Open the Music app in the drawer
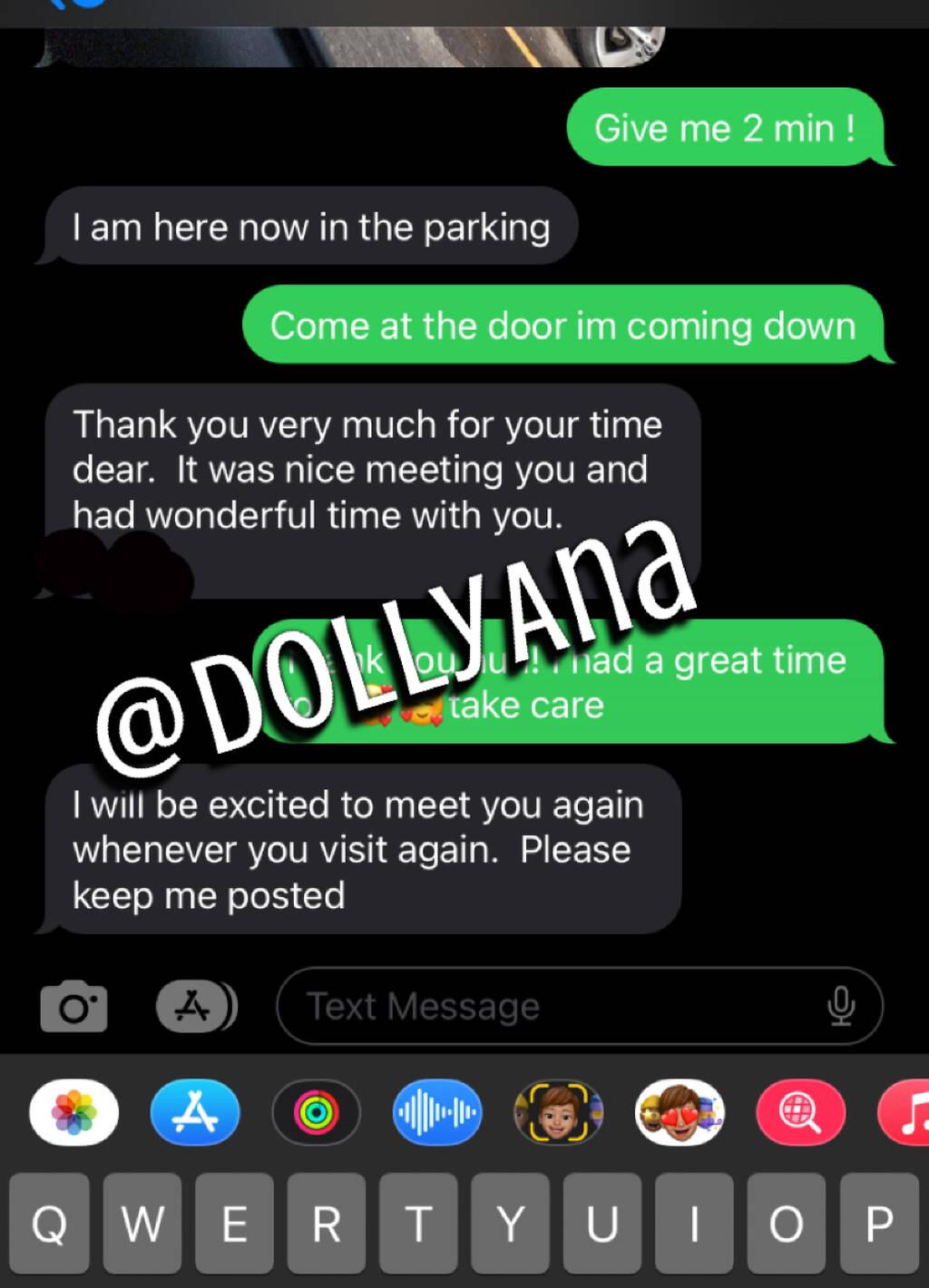929x1288 pixels. (x=907, y=1112)
